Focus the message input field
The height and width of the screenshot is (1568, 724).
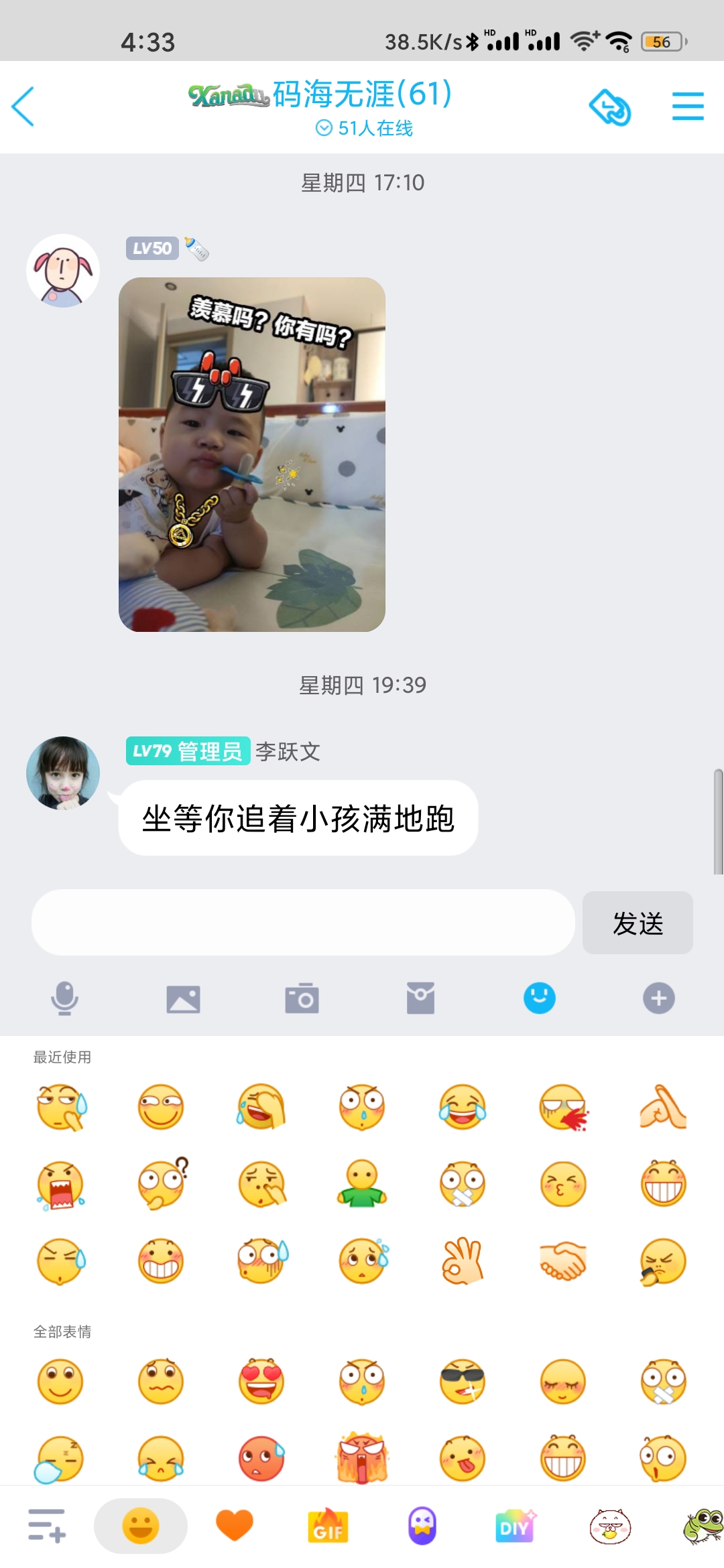coord(303,922)
